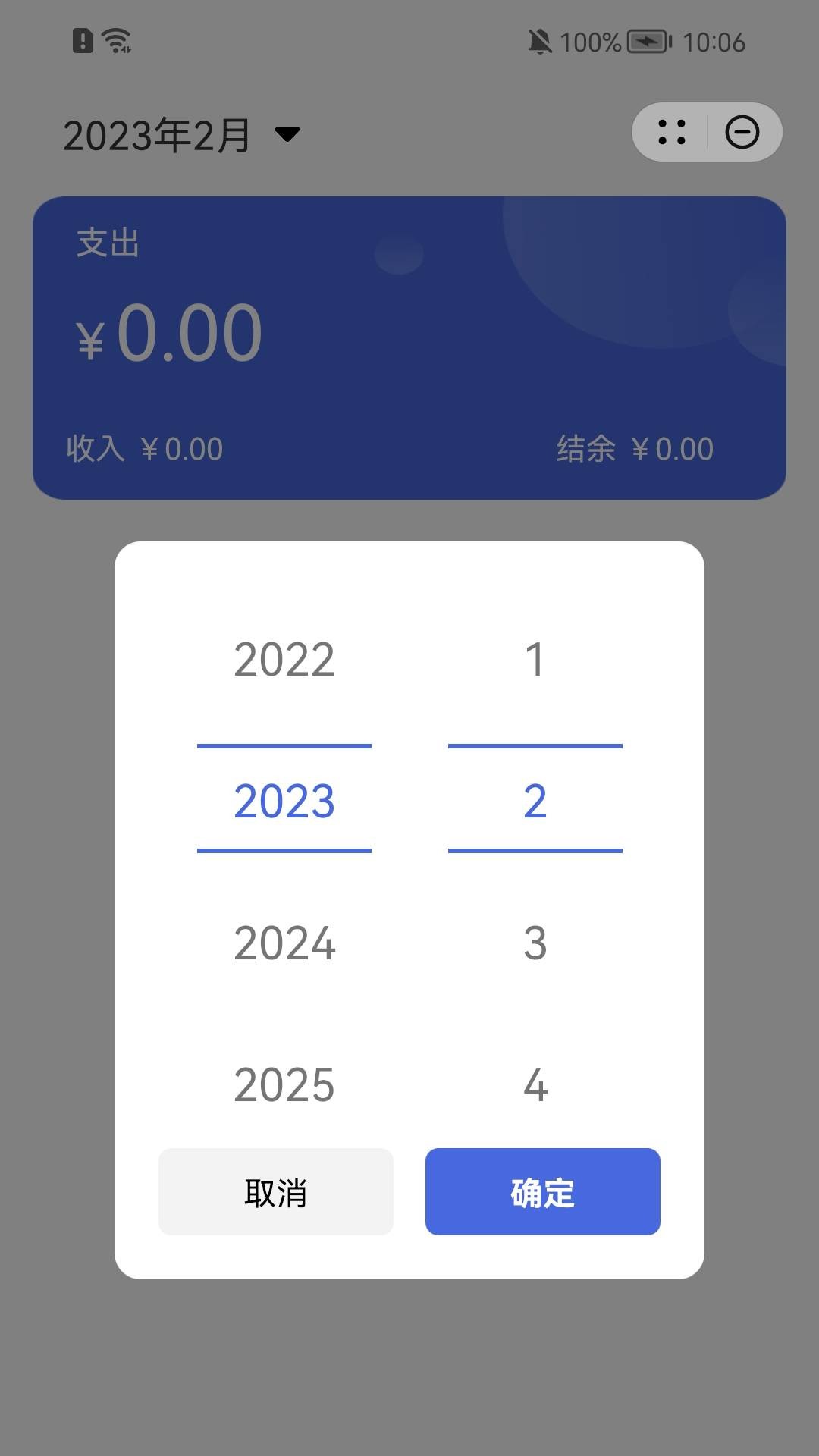Choose month 3 in the picker

[x=535, y=943]
